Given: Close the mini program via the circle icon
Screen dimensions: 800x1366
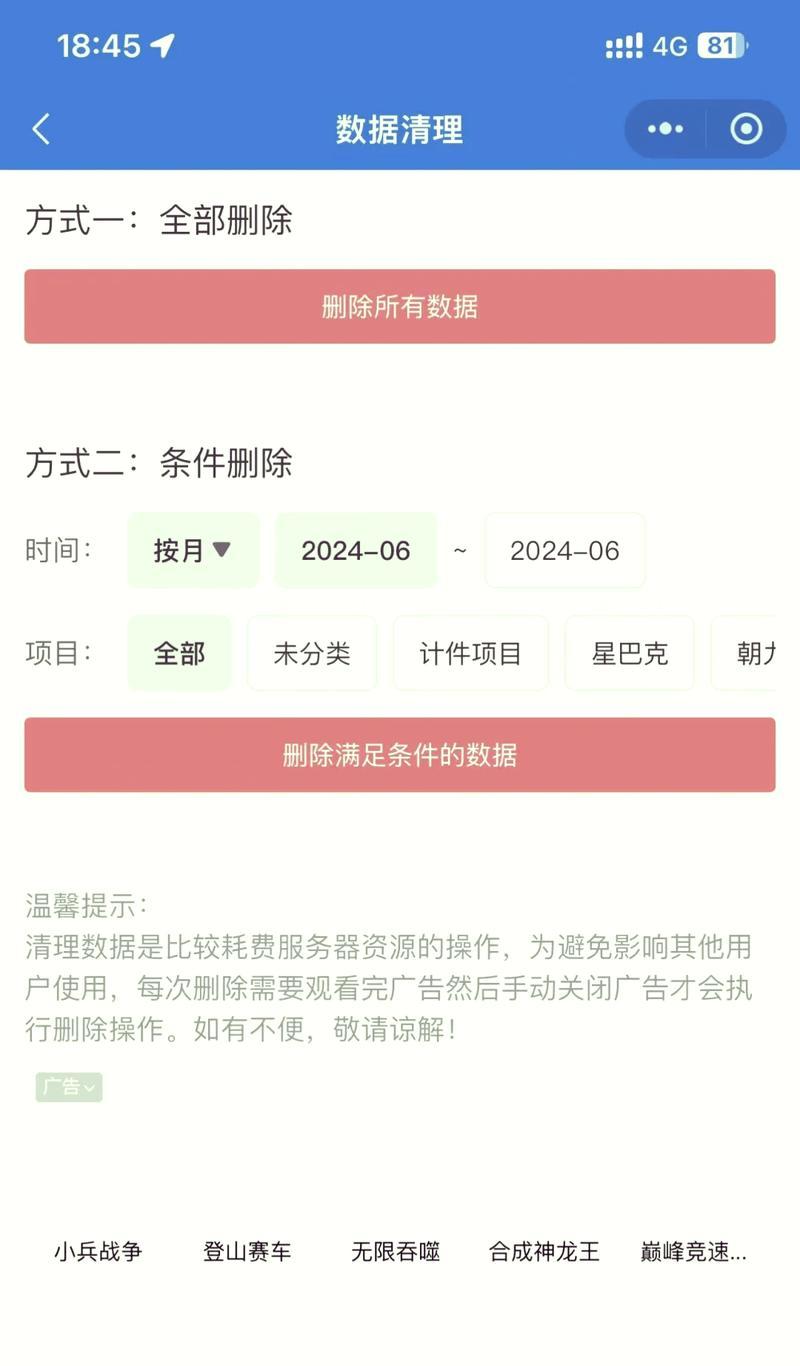Looking at the screenshot, I should point(746,129).
